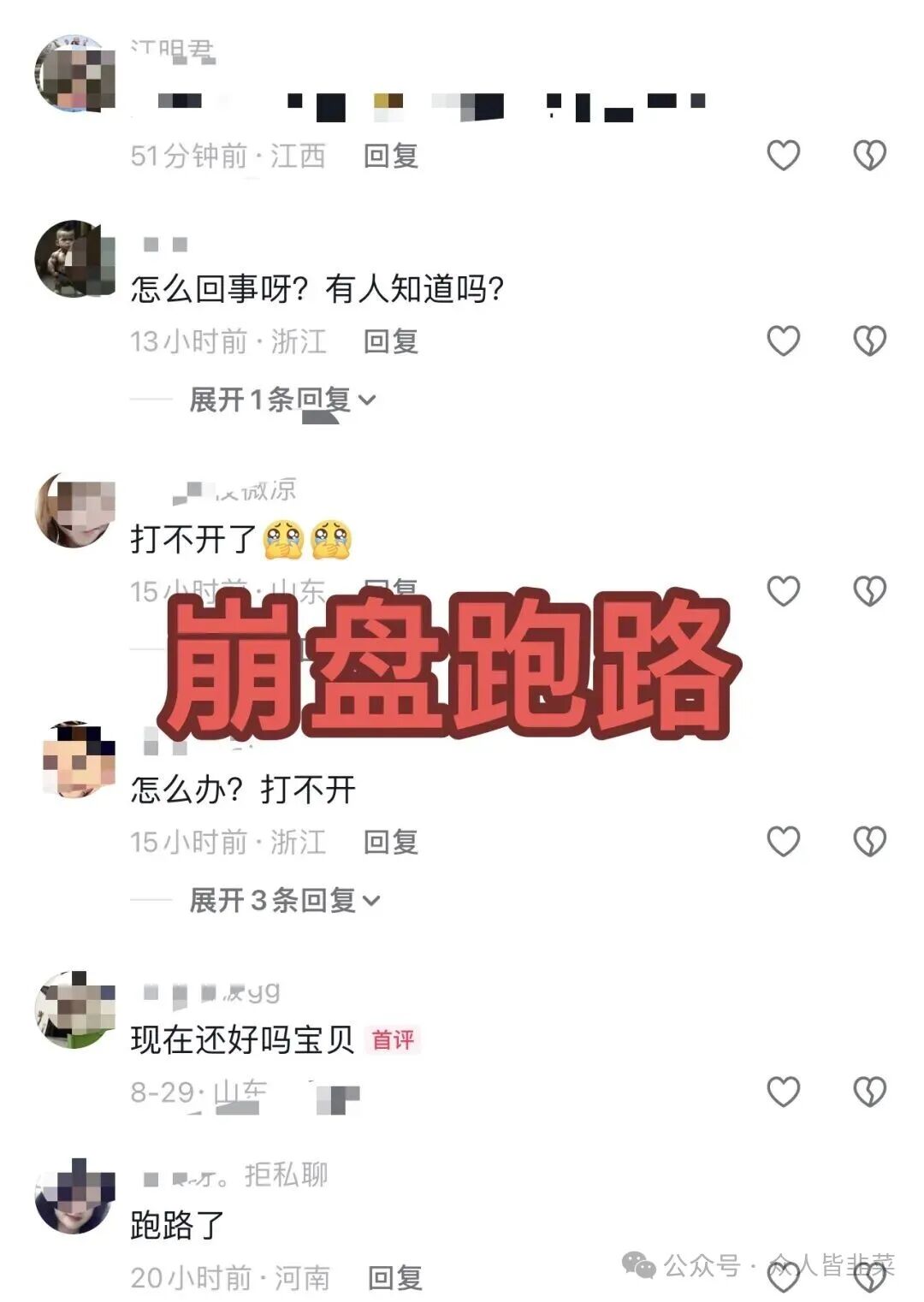Like the comment '现在还好吗宝贝'
The image size is (924, 1302).
(x=783, y=1092)
